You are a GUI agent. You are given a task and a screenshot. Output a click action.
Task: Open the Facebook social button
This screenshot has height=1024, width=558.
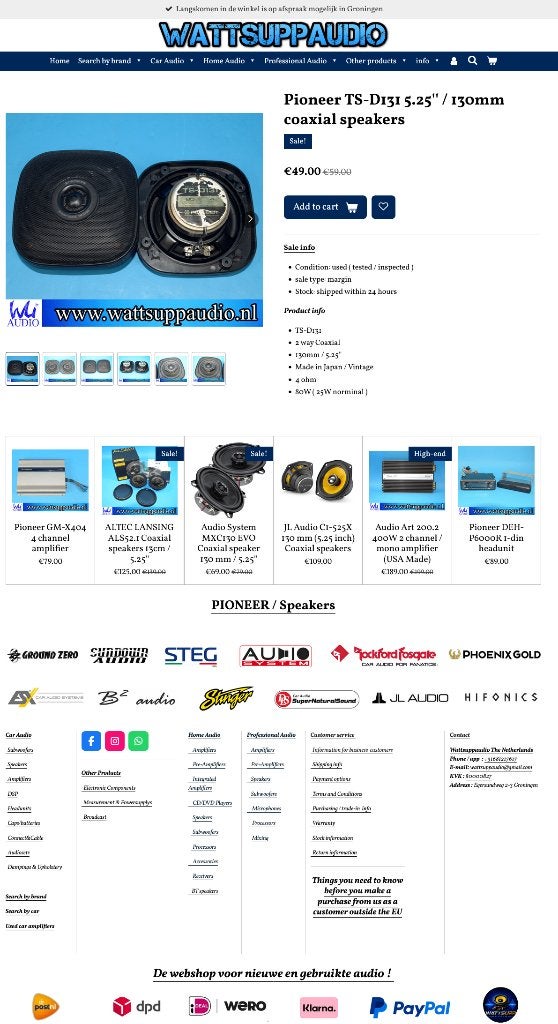(91, 741)
